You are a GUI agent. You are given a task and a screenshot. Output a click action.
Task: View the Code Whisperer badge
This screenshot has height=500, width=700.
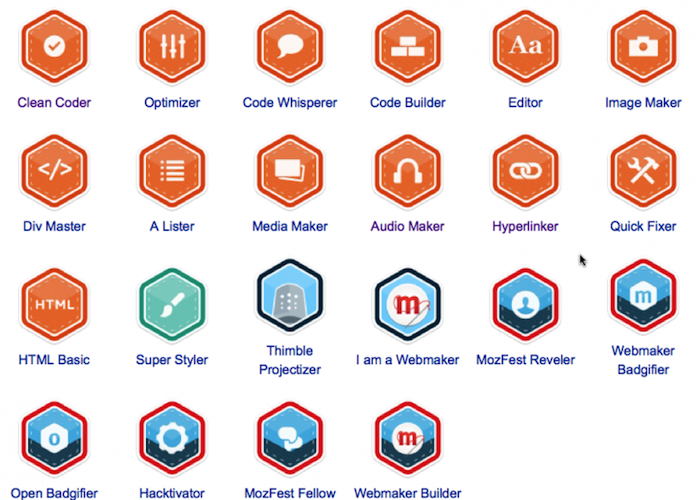click(x=290, y=46)
